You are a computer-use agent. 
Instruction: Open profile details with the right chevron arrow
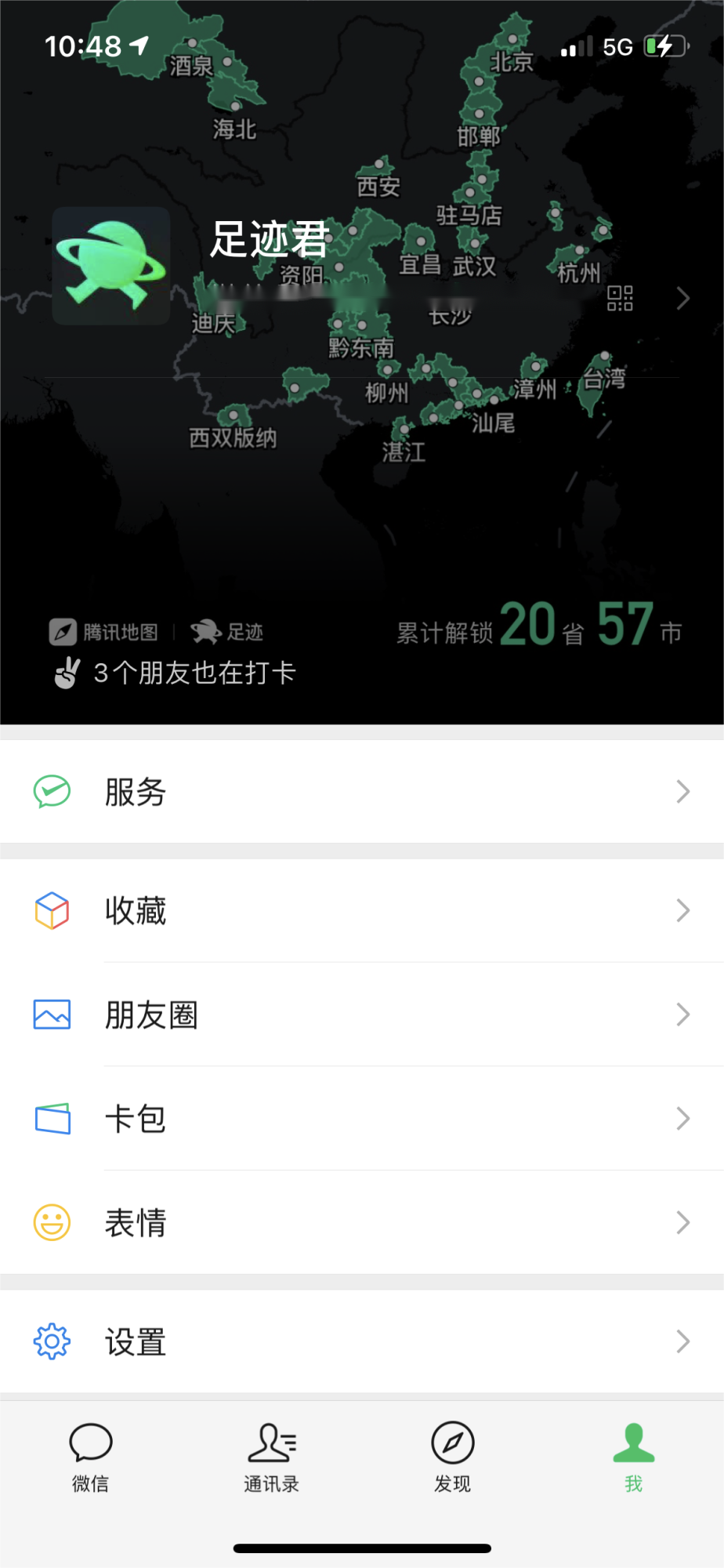tap(681, 299)
